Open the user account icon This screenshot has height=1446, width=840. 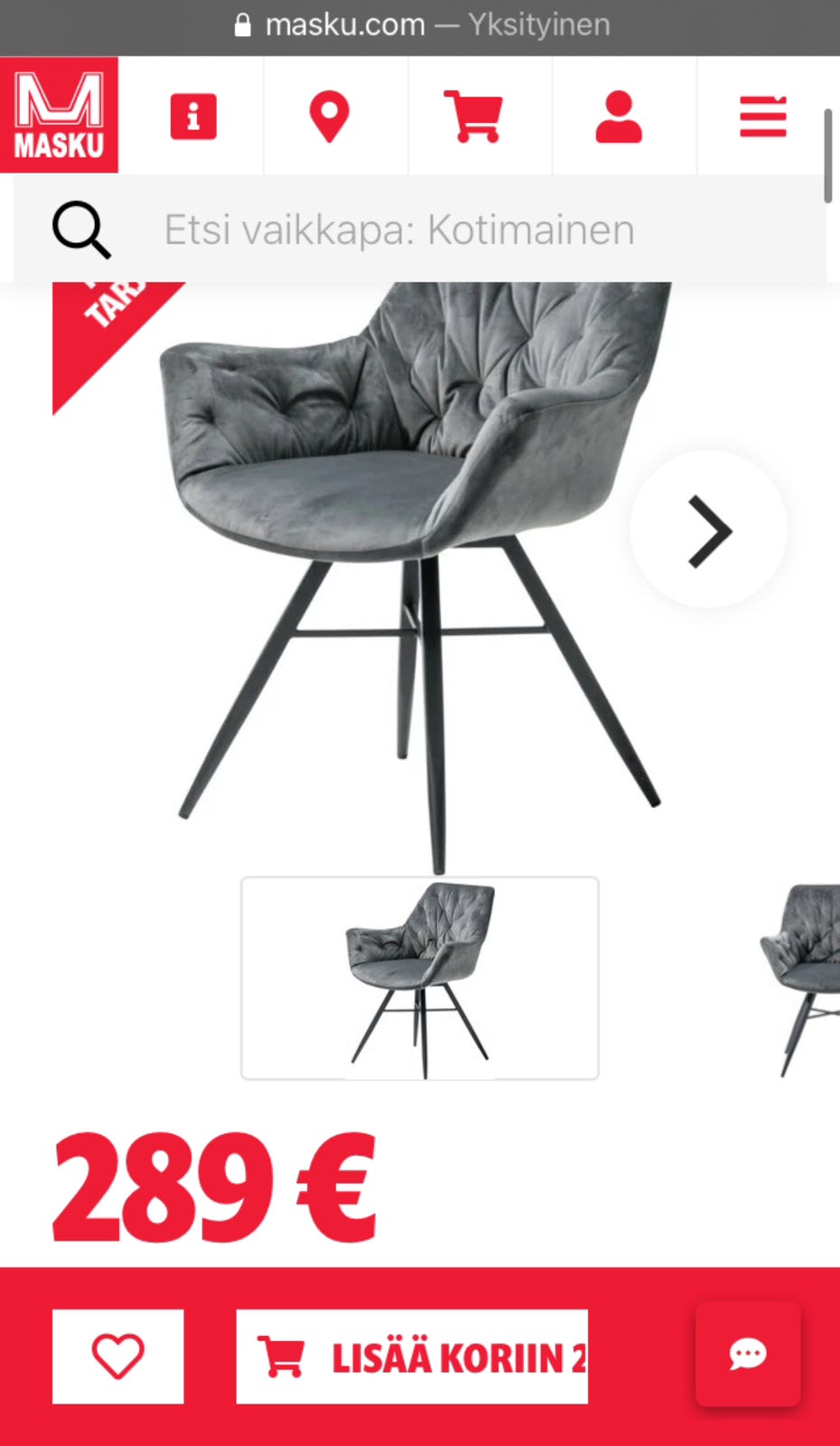pos(619,117)
